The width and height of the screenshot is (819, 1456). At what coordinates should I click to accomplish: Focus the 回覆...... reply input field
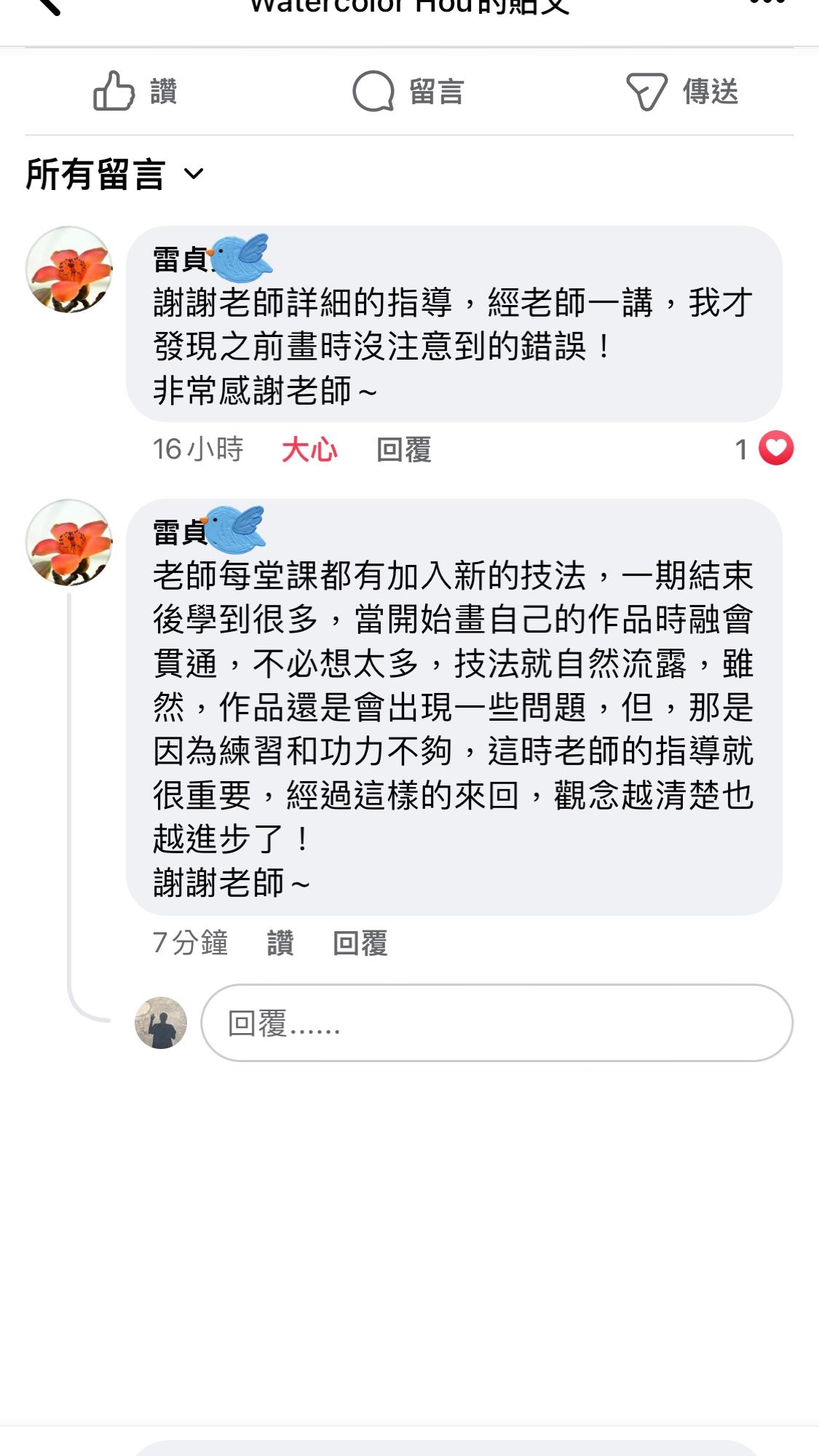(x=496, y=1023)
